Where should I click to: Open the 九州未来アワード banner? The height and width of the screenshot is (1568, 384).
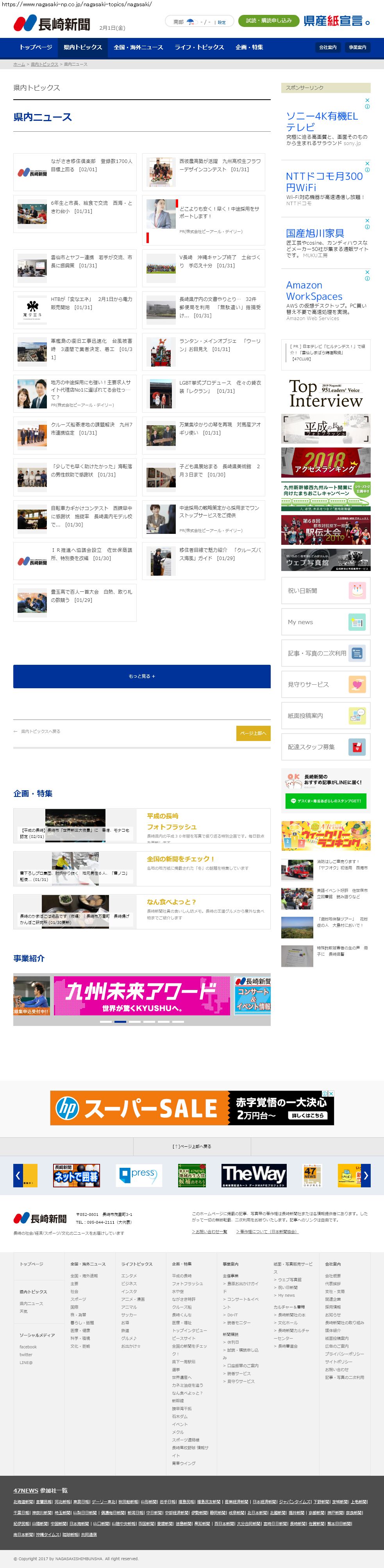point(142,996)
